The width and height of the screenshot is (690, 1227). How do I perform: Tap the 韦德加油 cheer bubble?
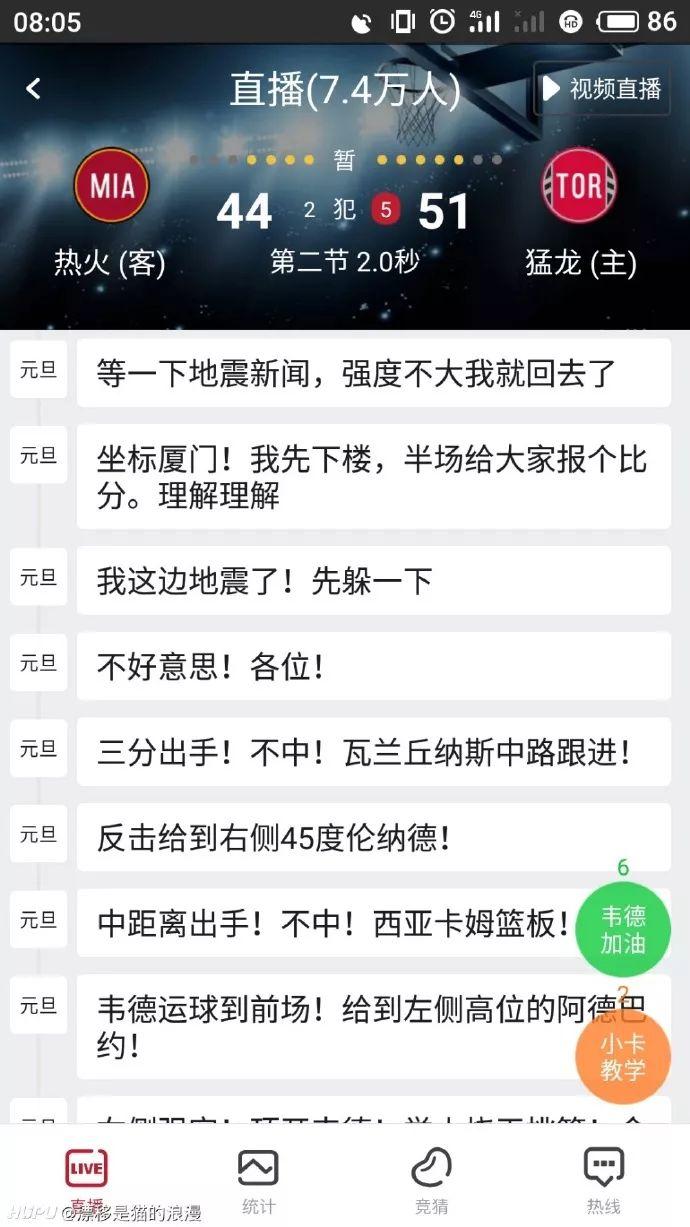623,929
